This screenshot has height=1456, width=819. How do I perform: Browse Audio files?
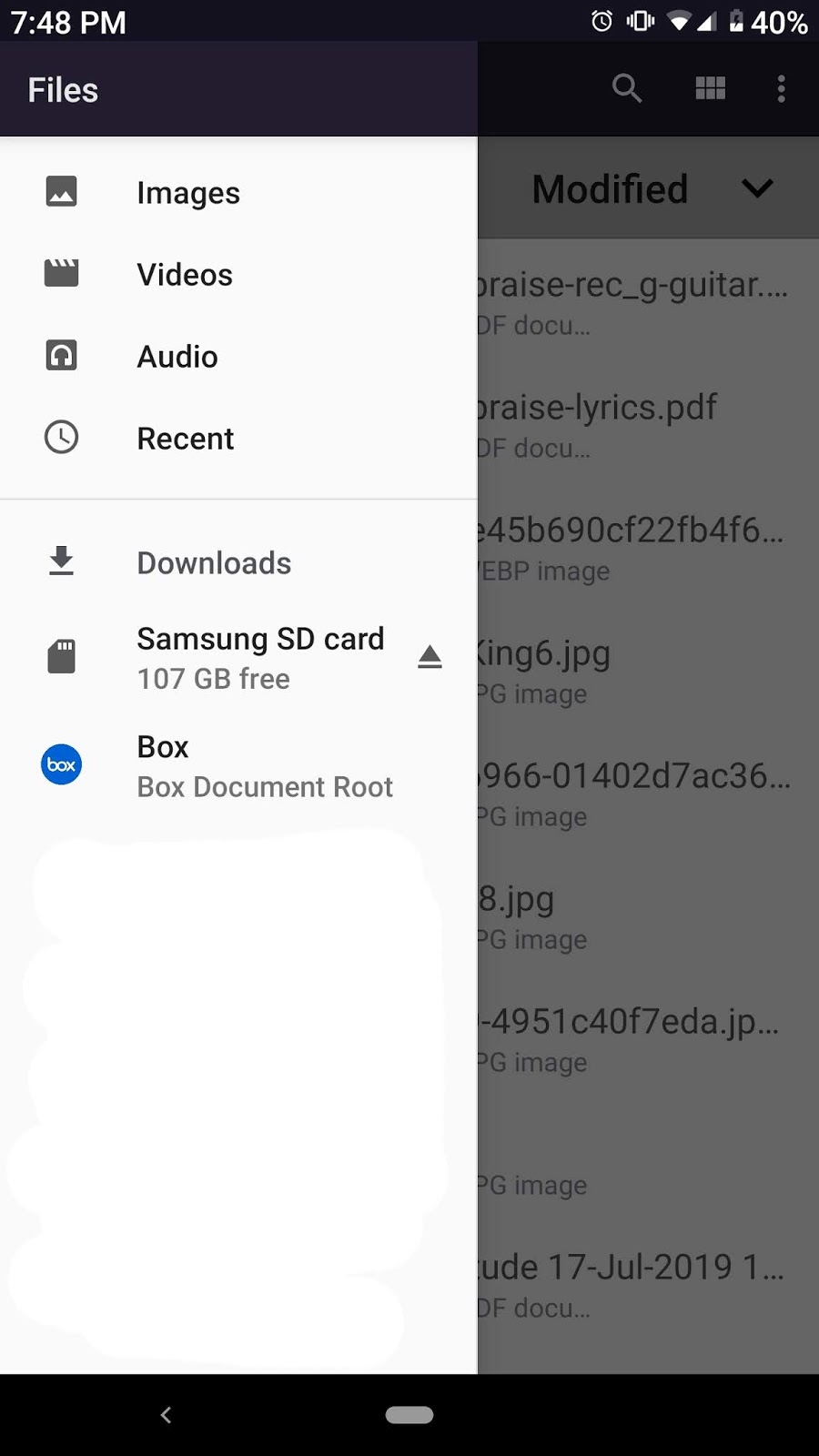click(x=177, y=357)
